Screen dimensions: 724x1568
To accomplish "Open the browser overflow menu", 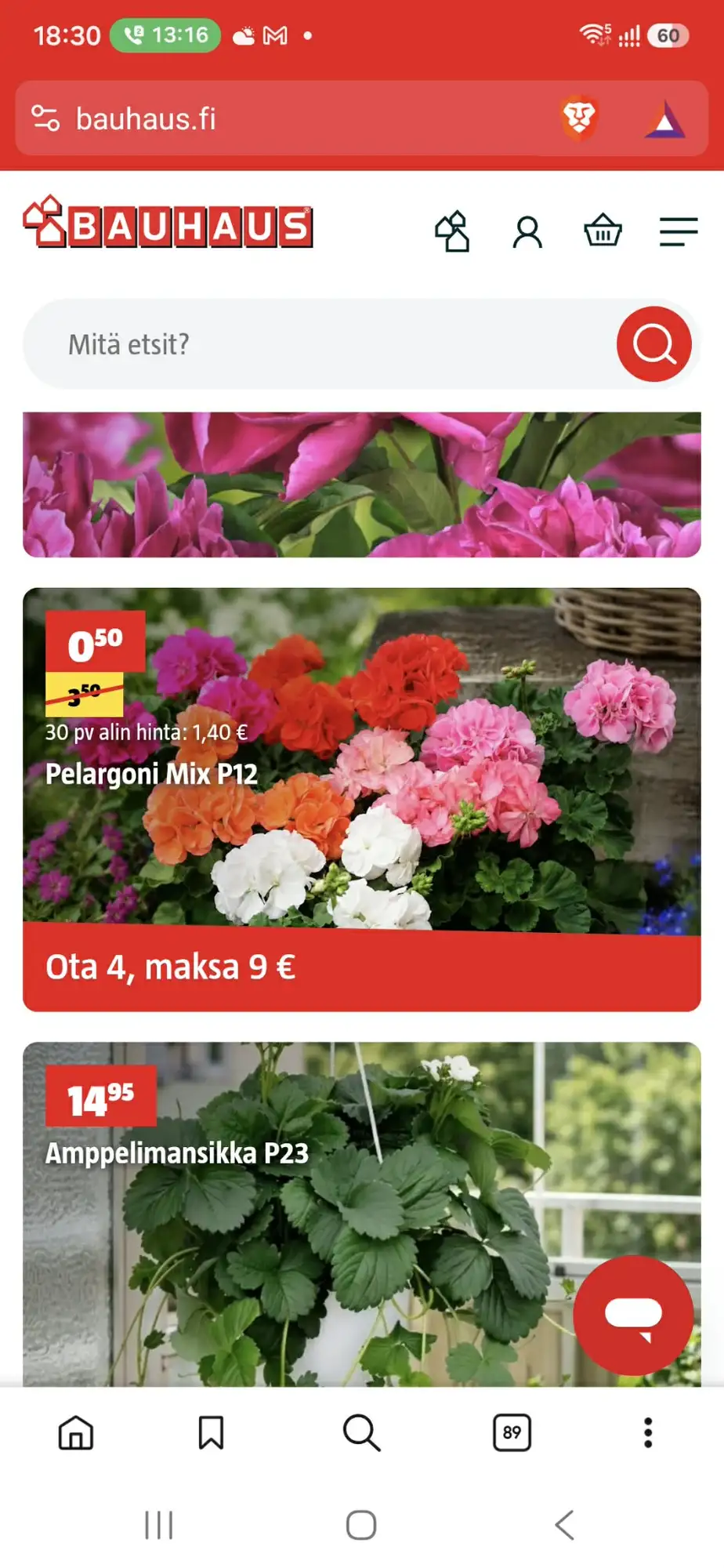I will point(648,1432).
